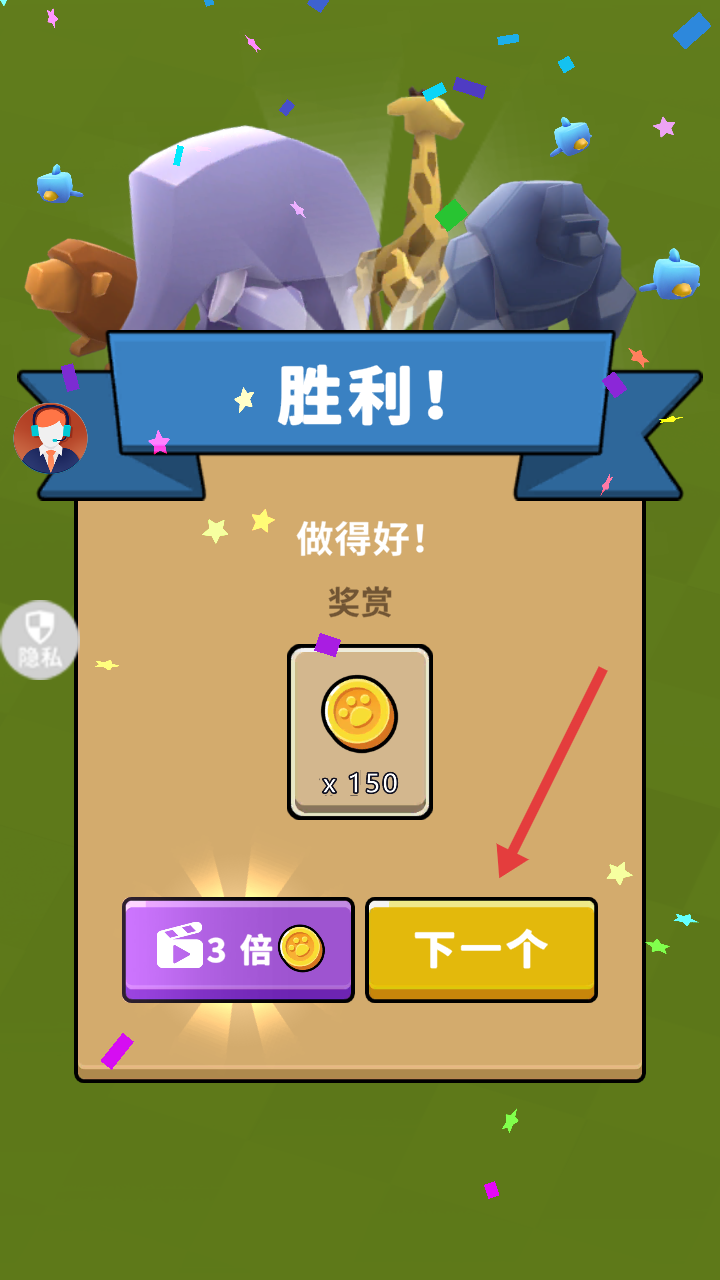Watch video for 3倍 coin reward

[238, 949]
